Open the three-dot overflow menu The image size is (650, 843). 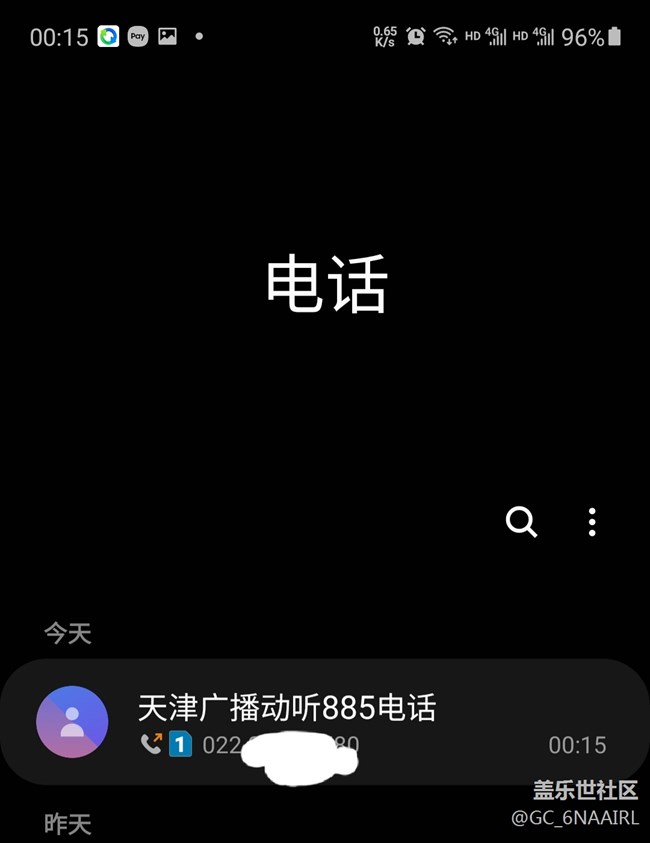click(x=592, y=521)
